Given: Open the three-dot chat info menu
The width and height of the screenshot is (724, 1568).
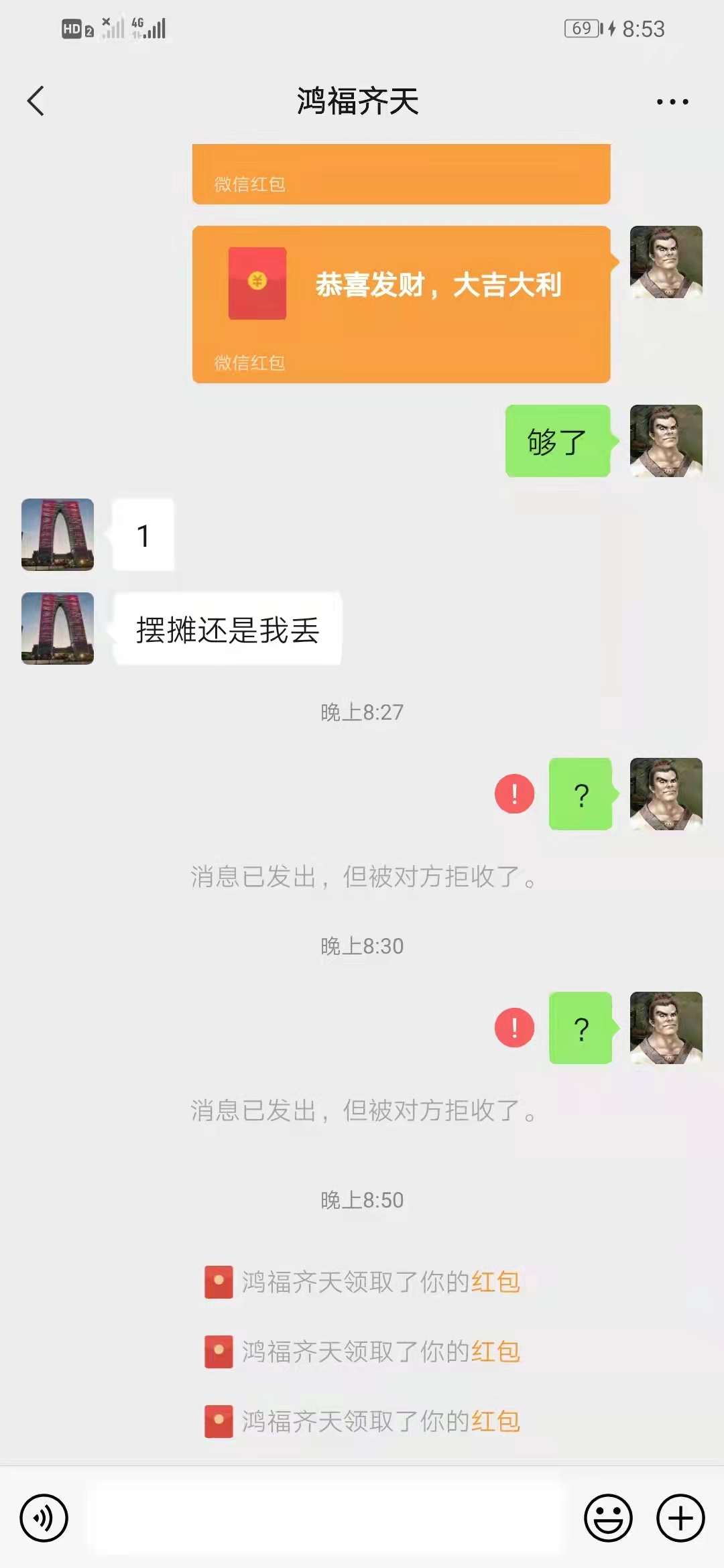Looking at the screenshot, I should pyautogui.click(x=672, y=102).
